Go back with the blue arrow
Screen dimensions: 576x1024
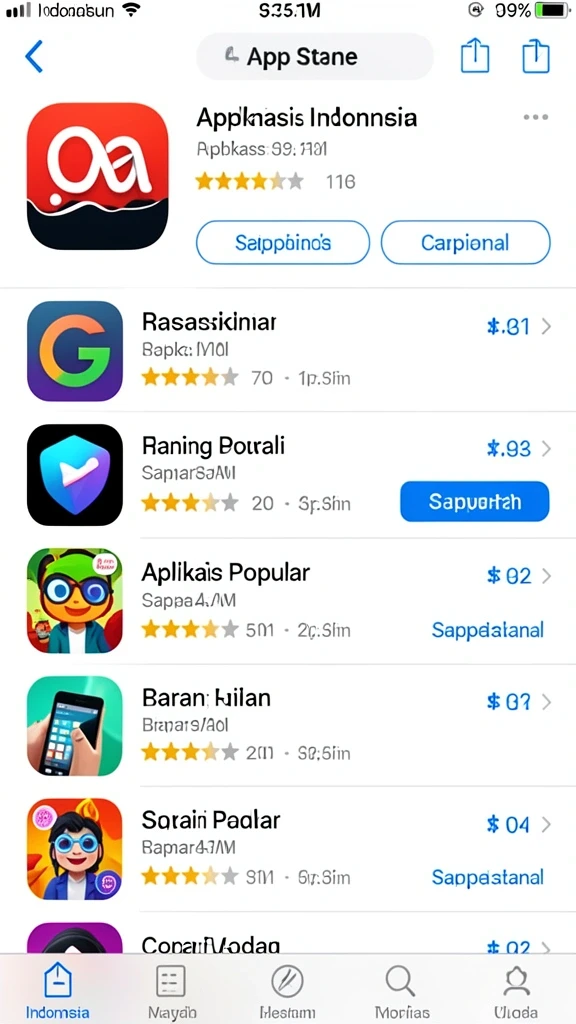[34, 56]
